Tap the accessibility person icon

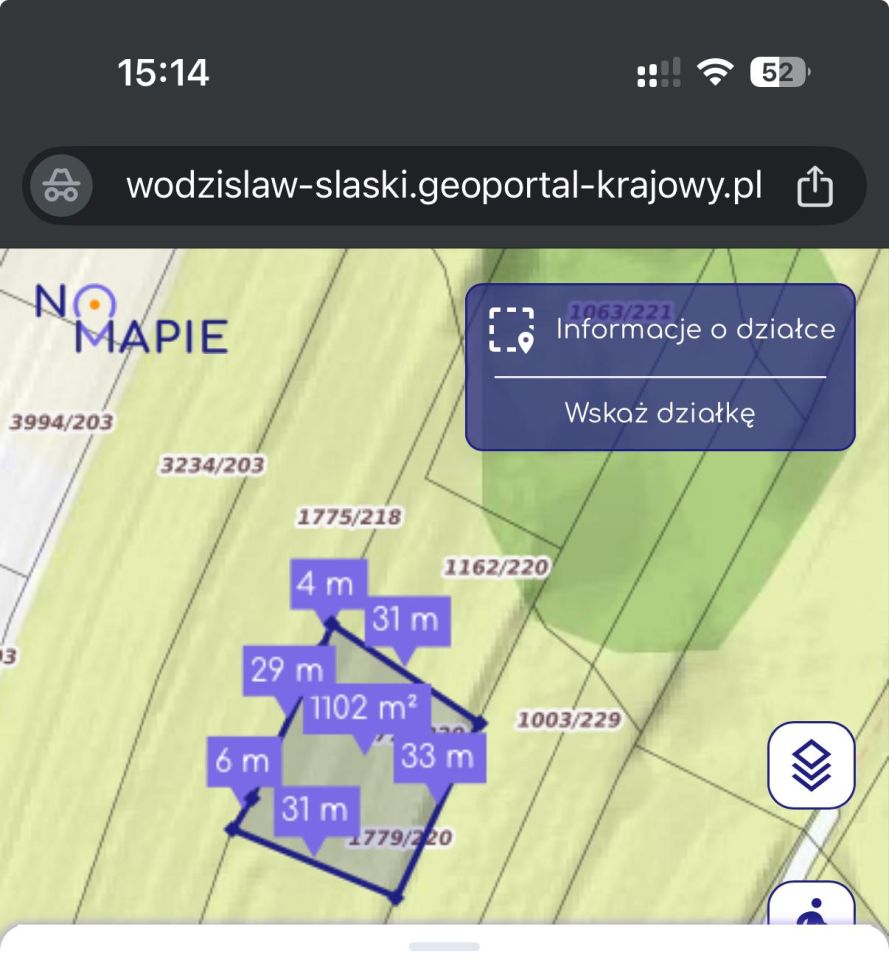pos(812,913)
